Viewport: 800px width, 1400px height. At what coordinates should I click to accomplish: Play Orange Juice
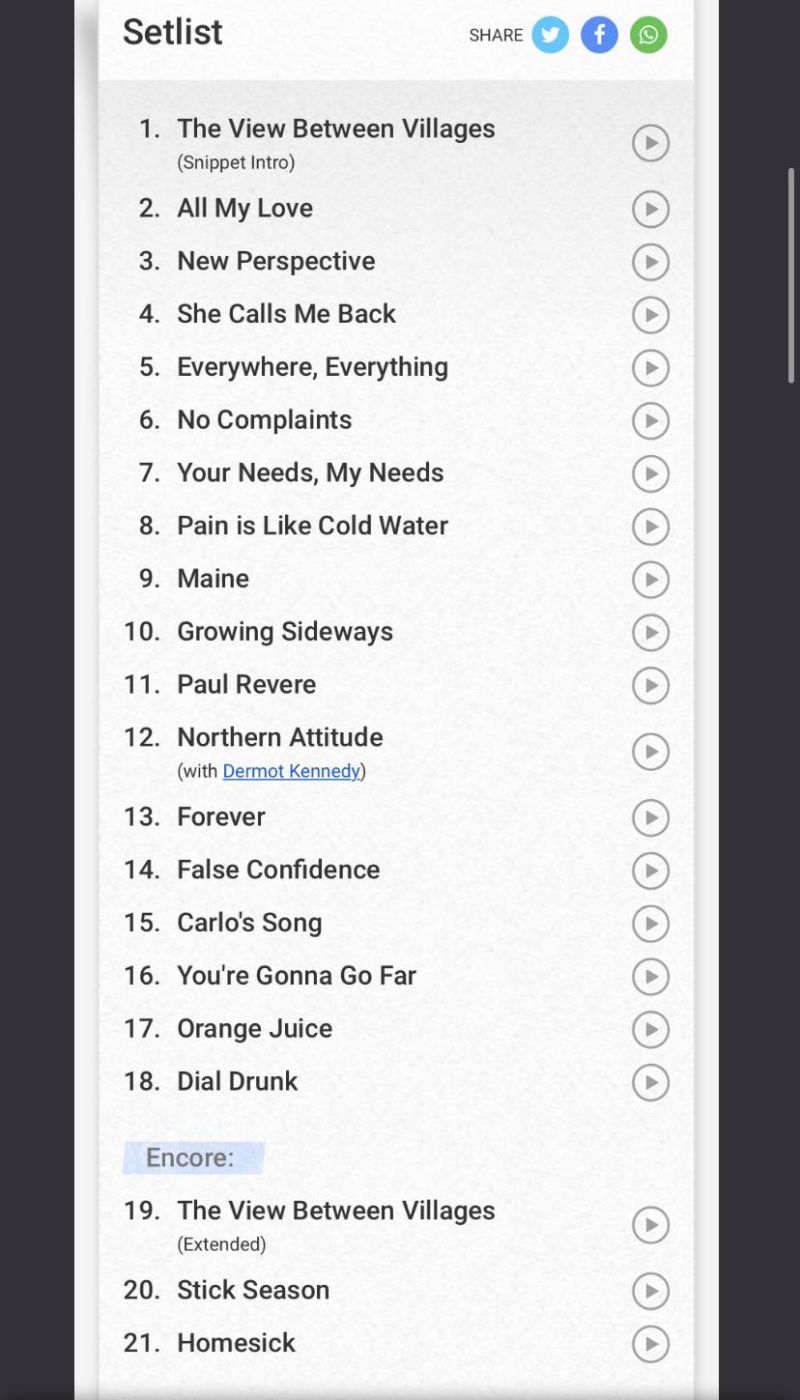(x=650, y=1030)
